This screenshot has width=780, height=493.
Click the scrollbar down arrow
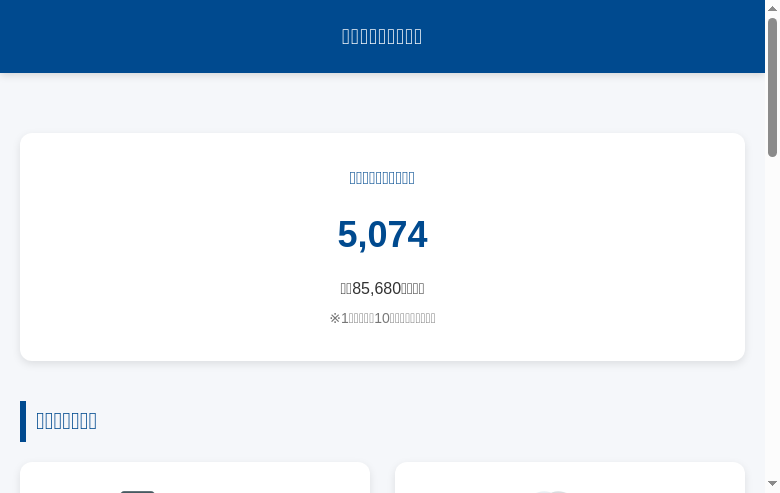pyautogui.click(x=772, y=486)
